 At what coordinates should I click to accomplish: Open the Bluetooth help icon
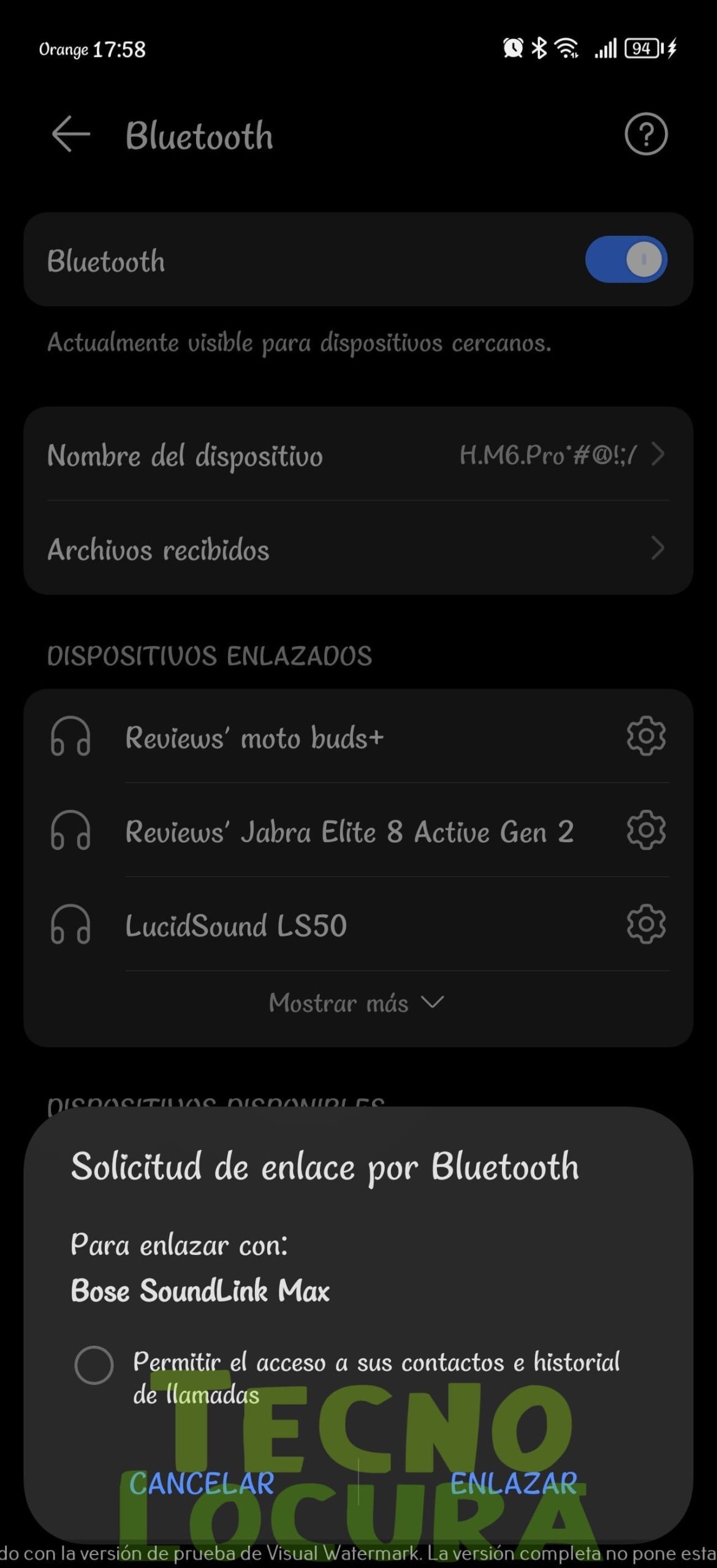[x=646, y=134]
